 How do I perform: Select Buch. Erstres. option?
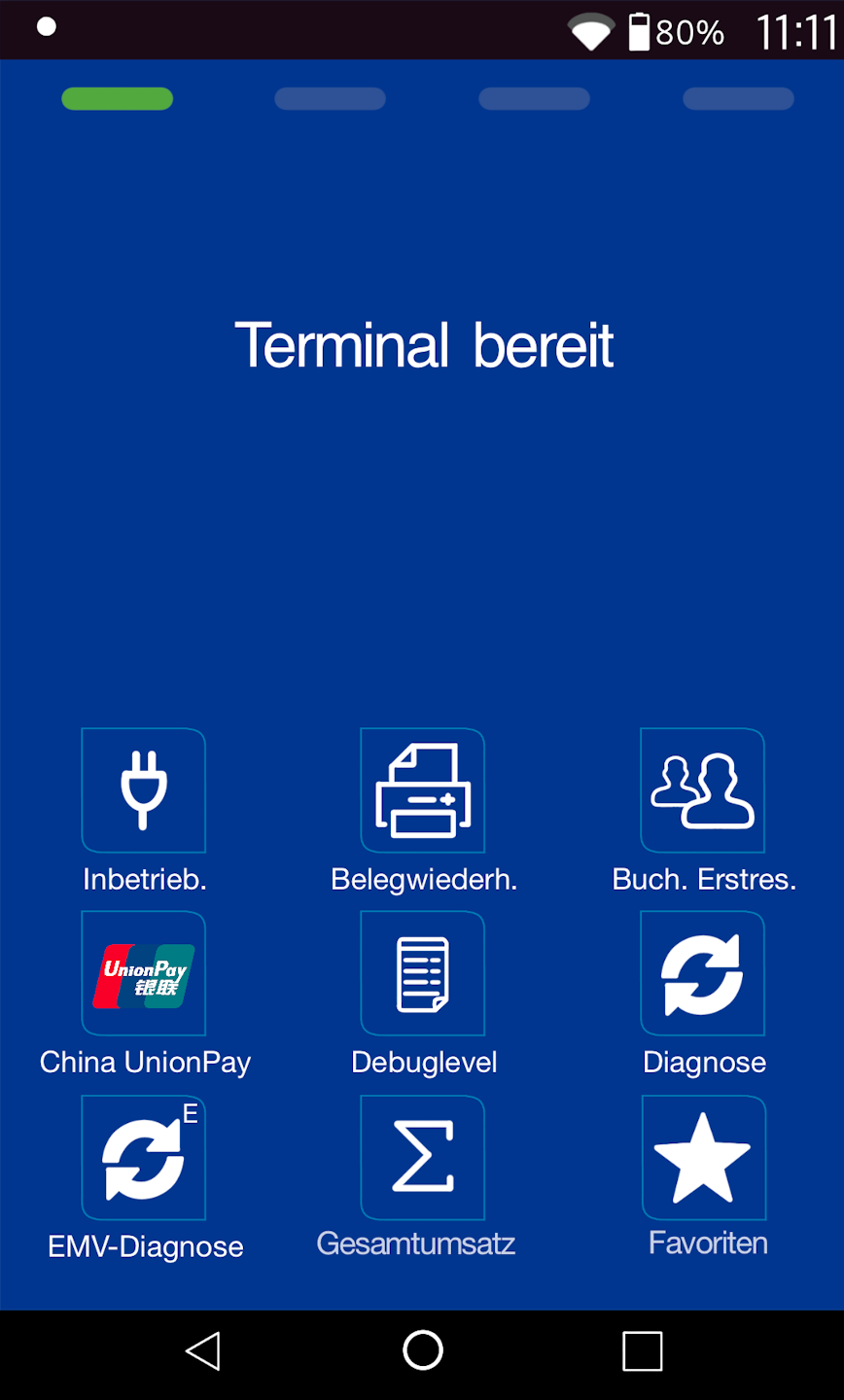702,790
